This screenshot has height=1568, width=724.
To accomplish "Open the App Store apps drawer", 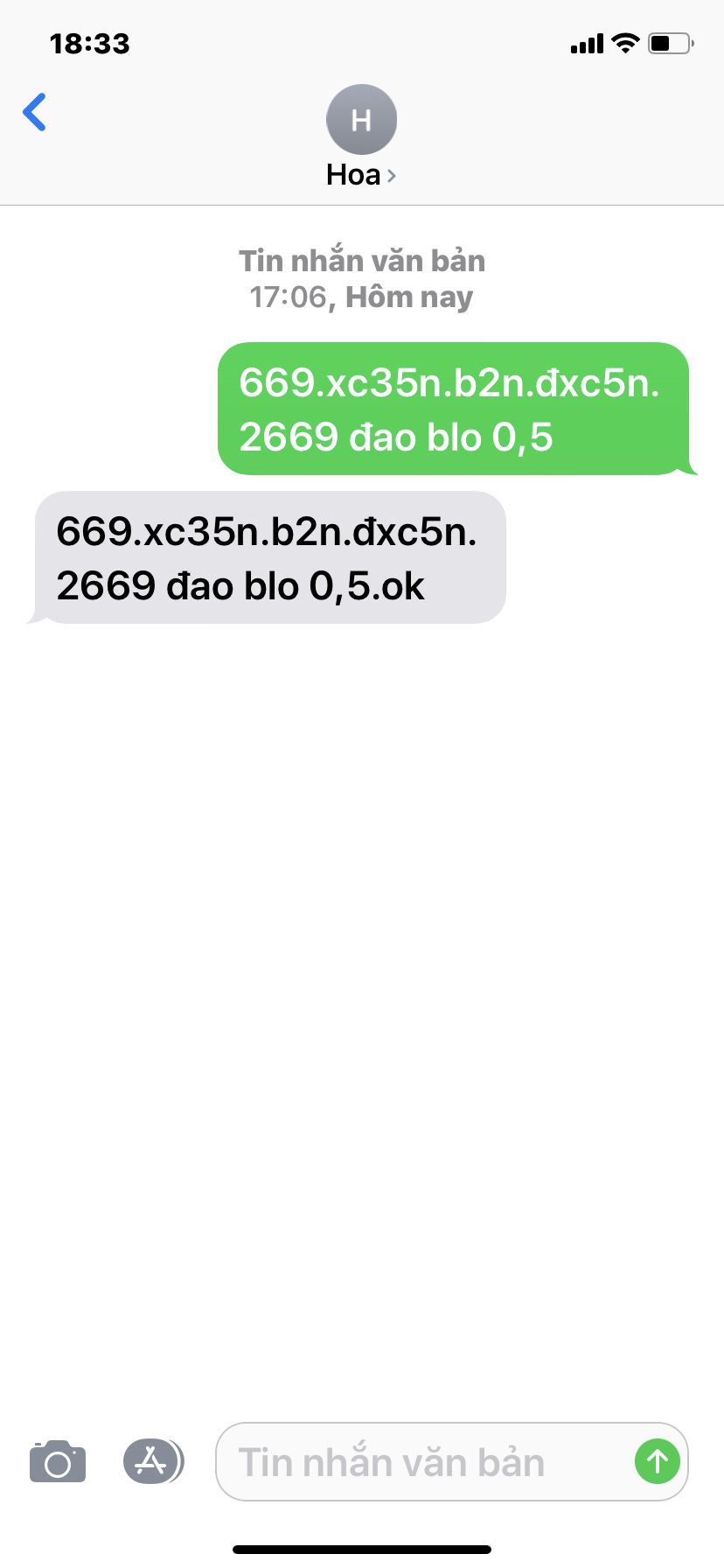I will click(153, 1461).
